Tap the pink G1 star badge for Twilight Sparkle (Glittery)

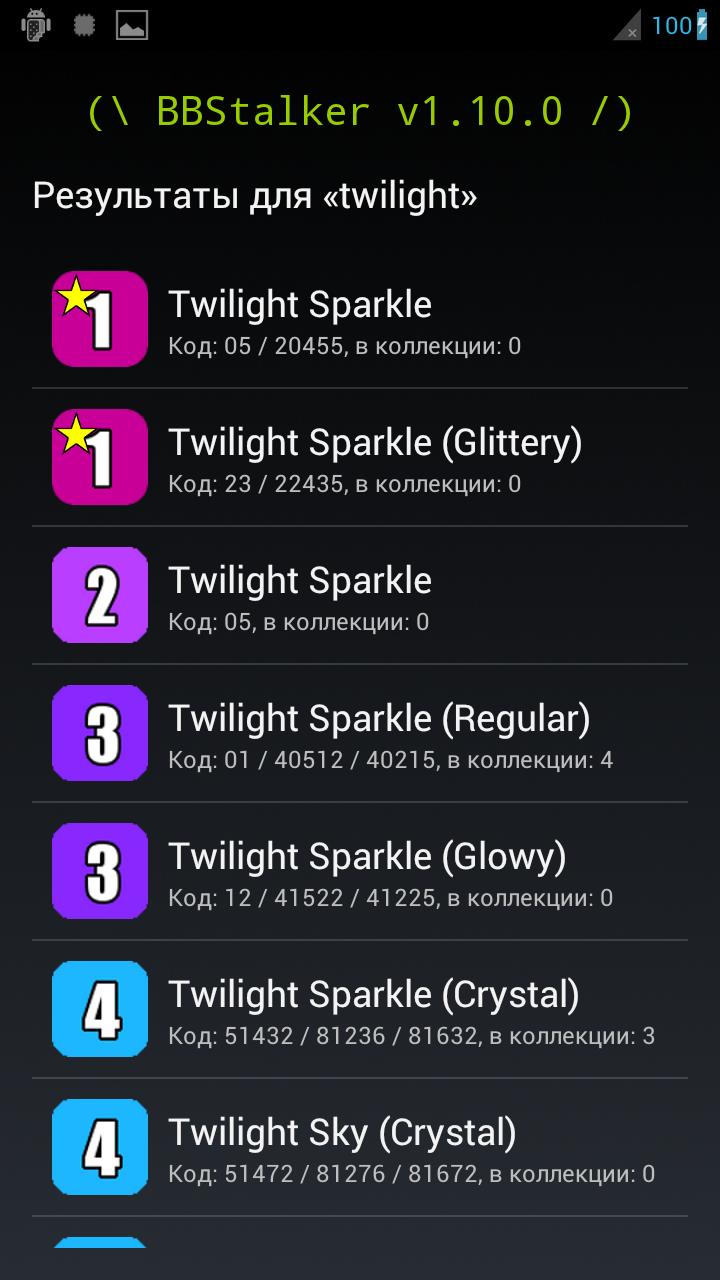(99, 456)
